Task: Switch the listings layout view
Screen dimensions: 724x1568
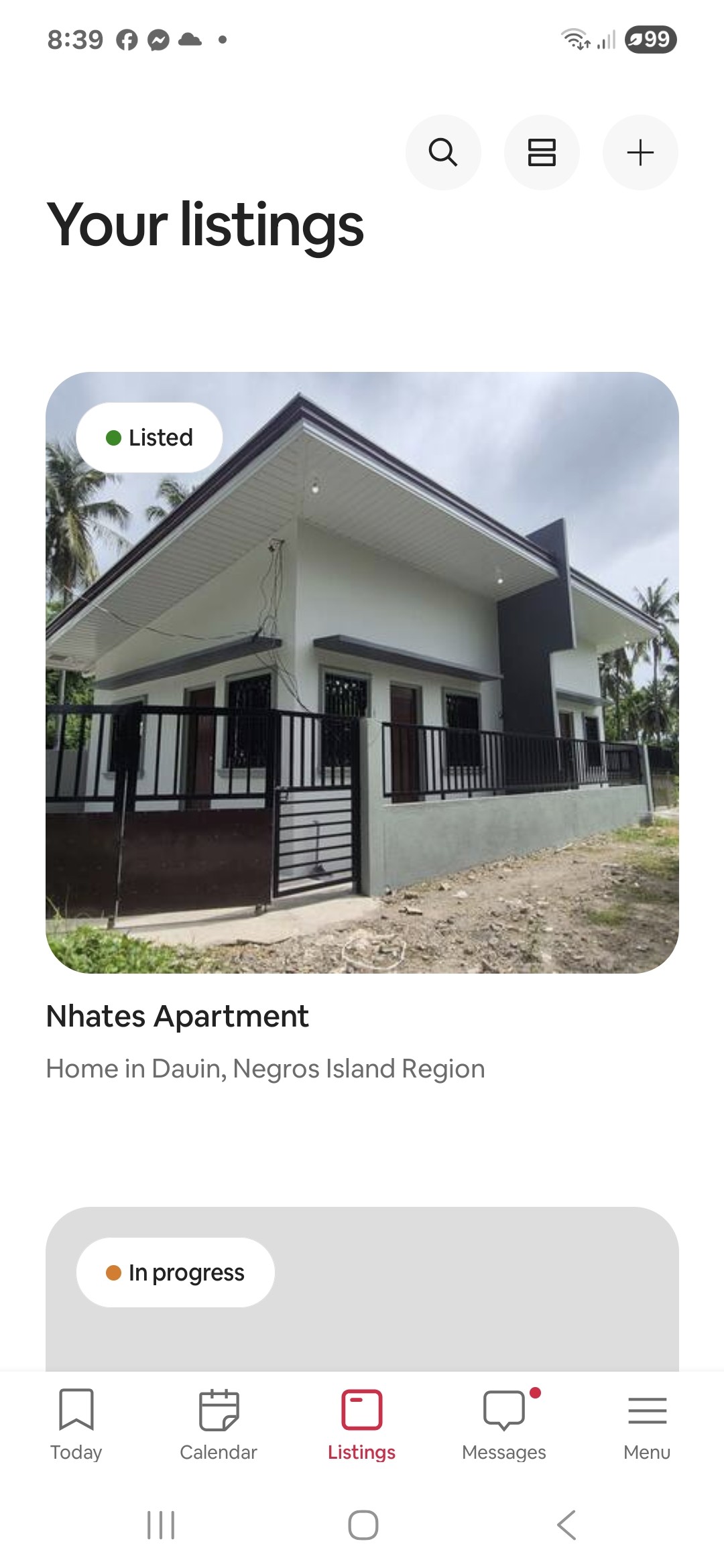Action: point(542,153)
